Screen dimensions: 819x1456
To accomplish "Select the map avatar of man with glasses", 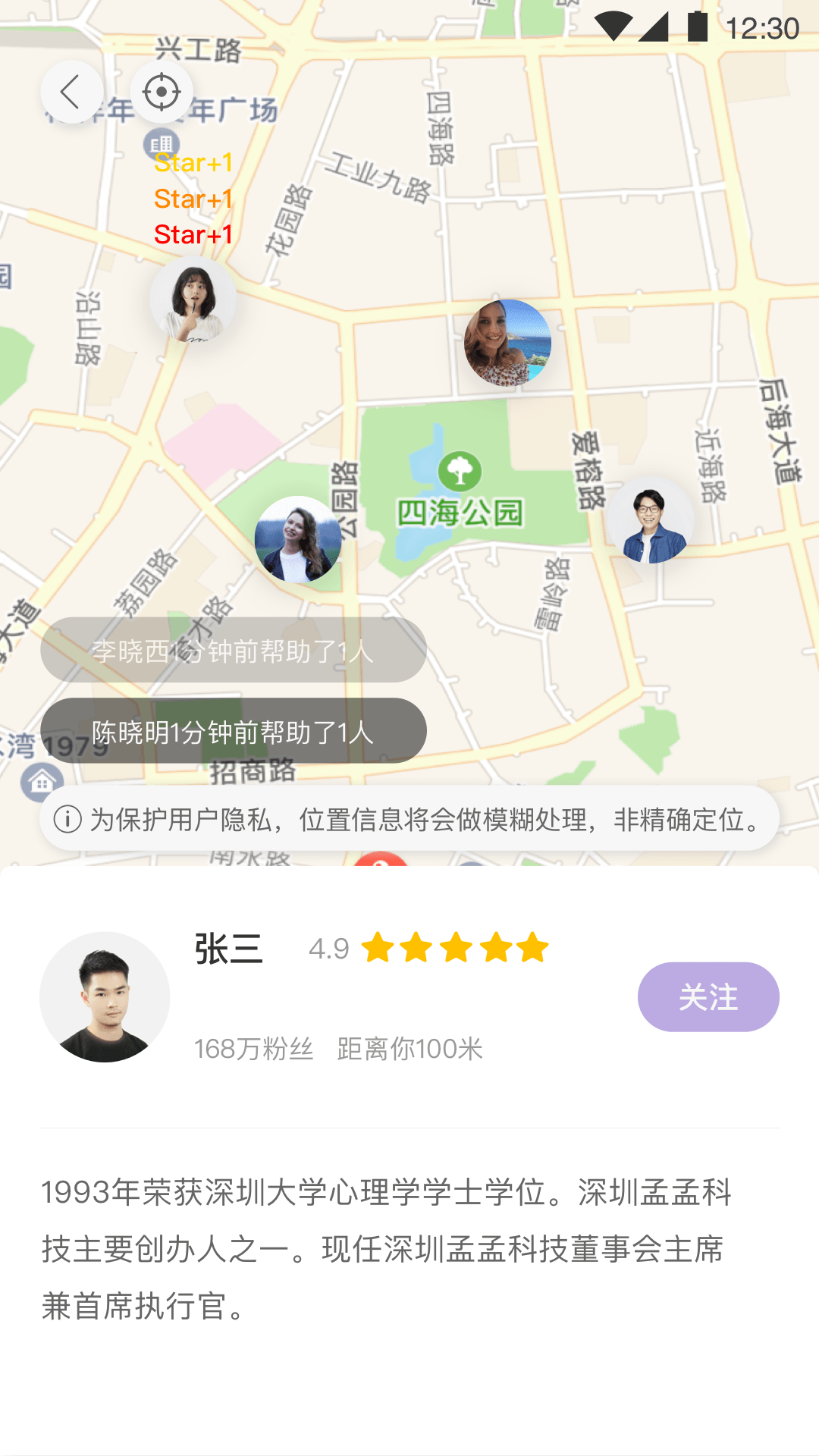I will click(x=650, y=520).
